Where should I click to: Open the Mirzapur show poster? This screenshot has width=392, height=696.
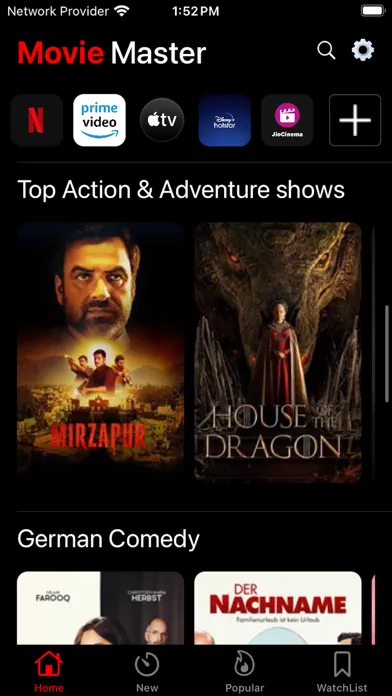[100, 352]
